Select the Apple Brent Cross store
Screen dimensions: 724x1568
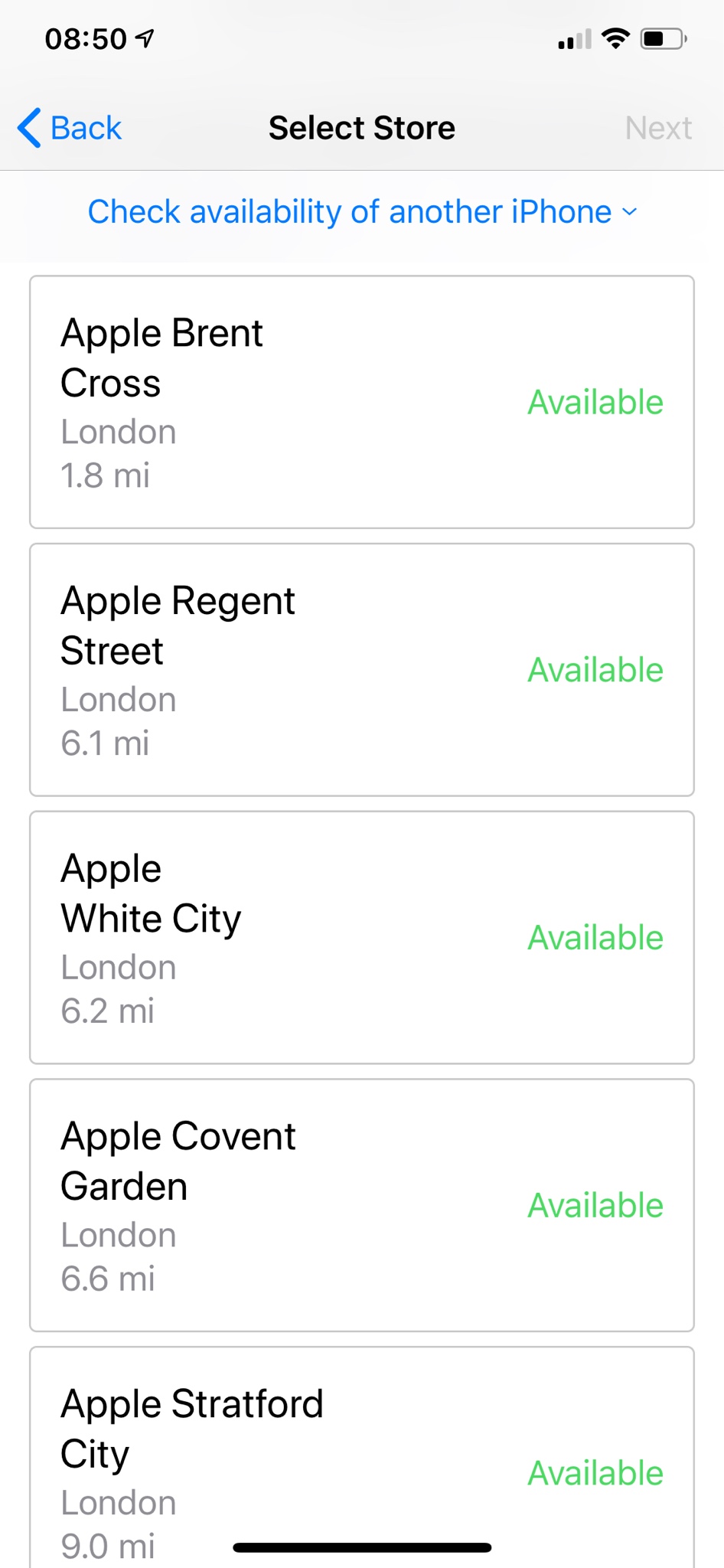[x=362, y=402]
